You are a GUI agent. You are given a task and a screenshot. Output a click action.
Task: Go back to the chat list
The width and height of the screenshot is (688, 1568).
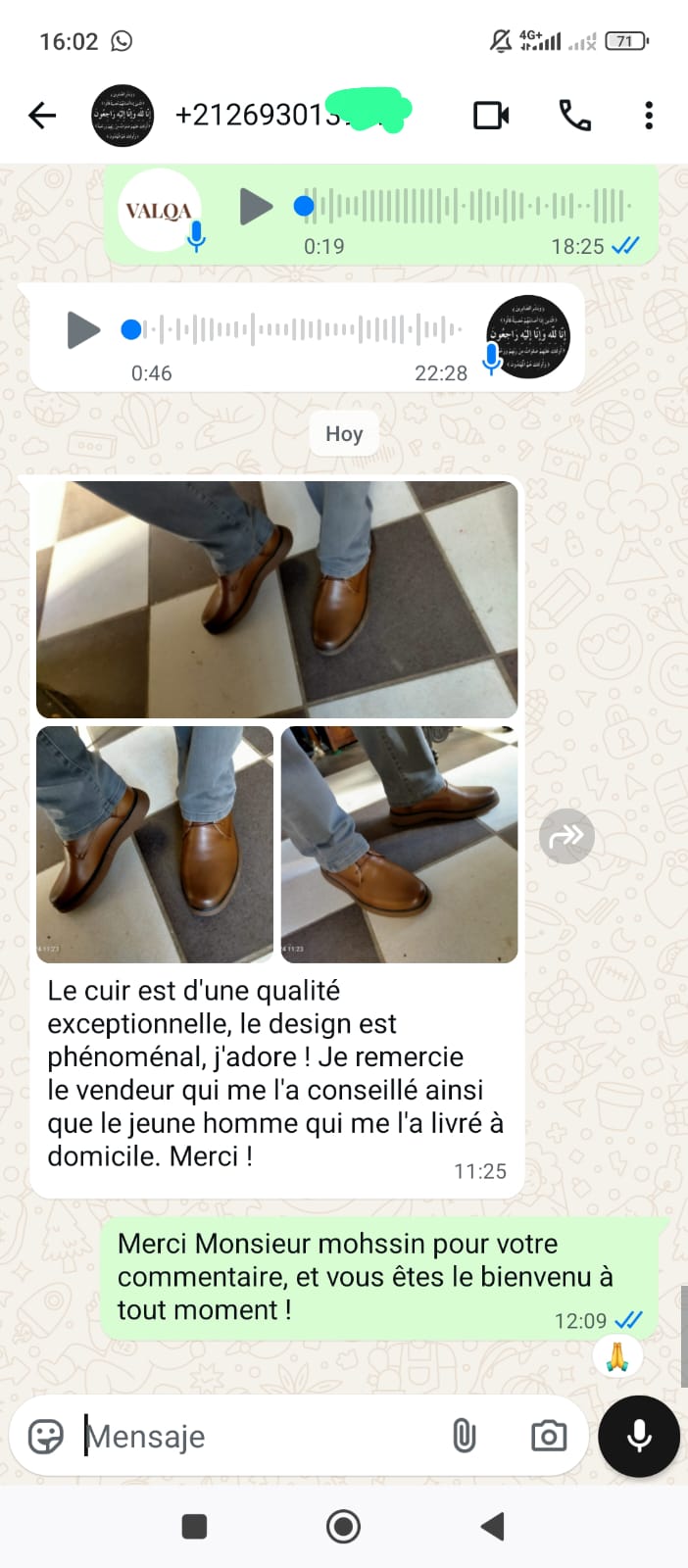point(42,116)
